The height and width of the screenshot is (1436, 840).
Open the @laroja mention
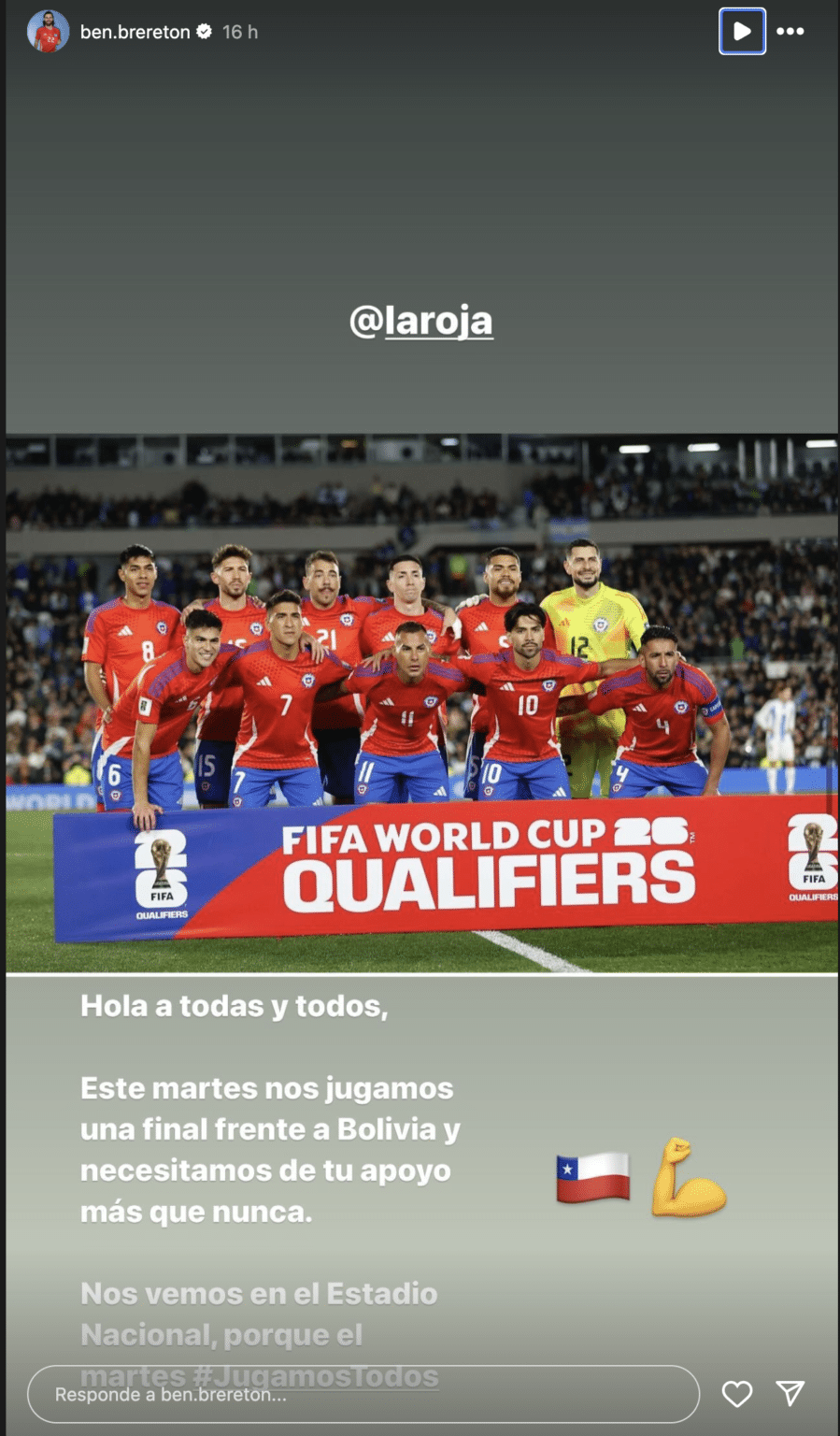420,321
